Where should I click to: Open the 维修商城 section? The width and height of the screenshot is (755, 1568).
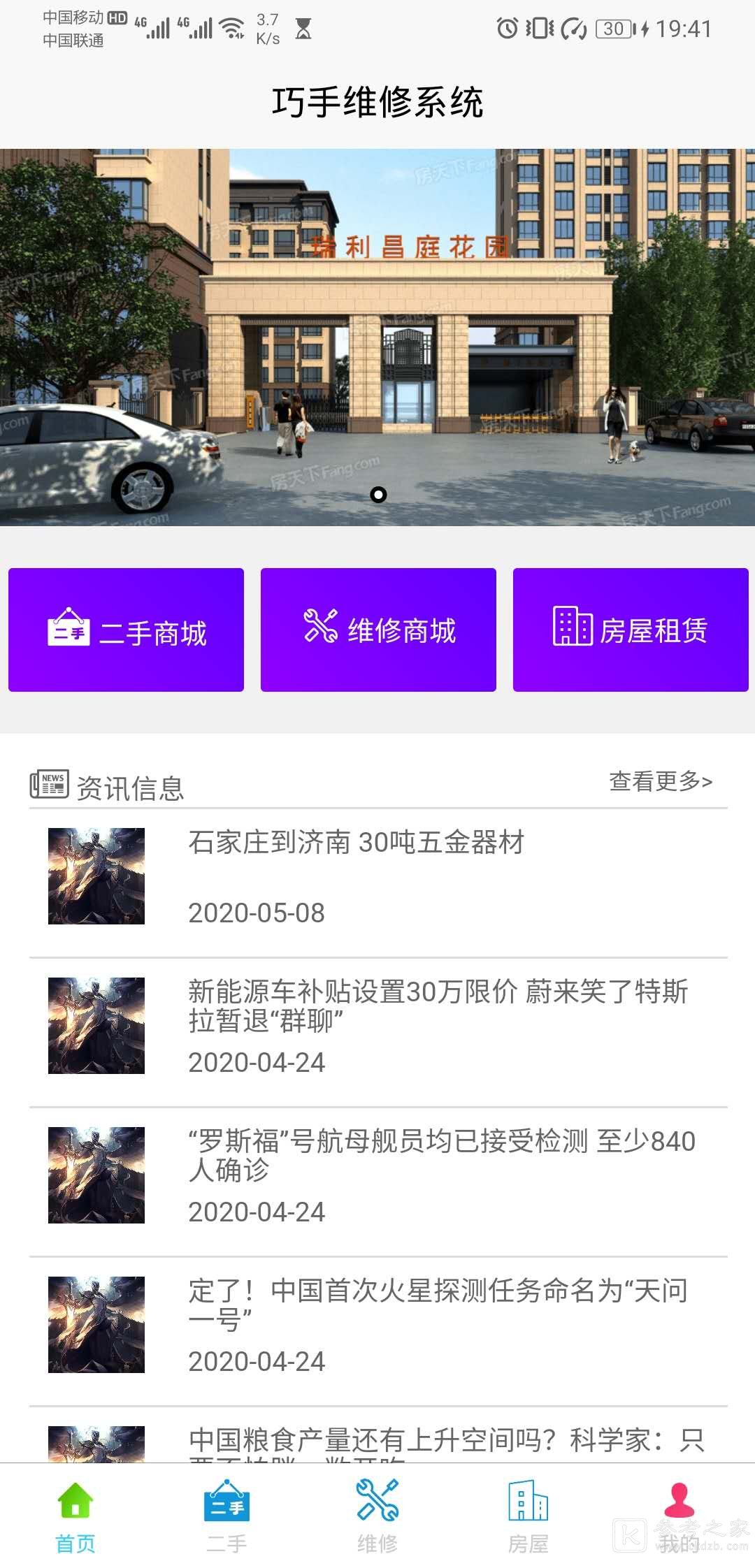[x=378, y=630]
